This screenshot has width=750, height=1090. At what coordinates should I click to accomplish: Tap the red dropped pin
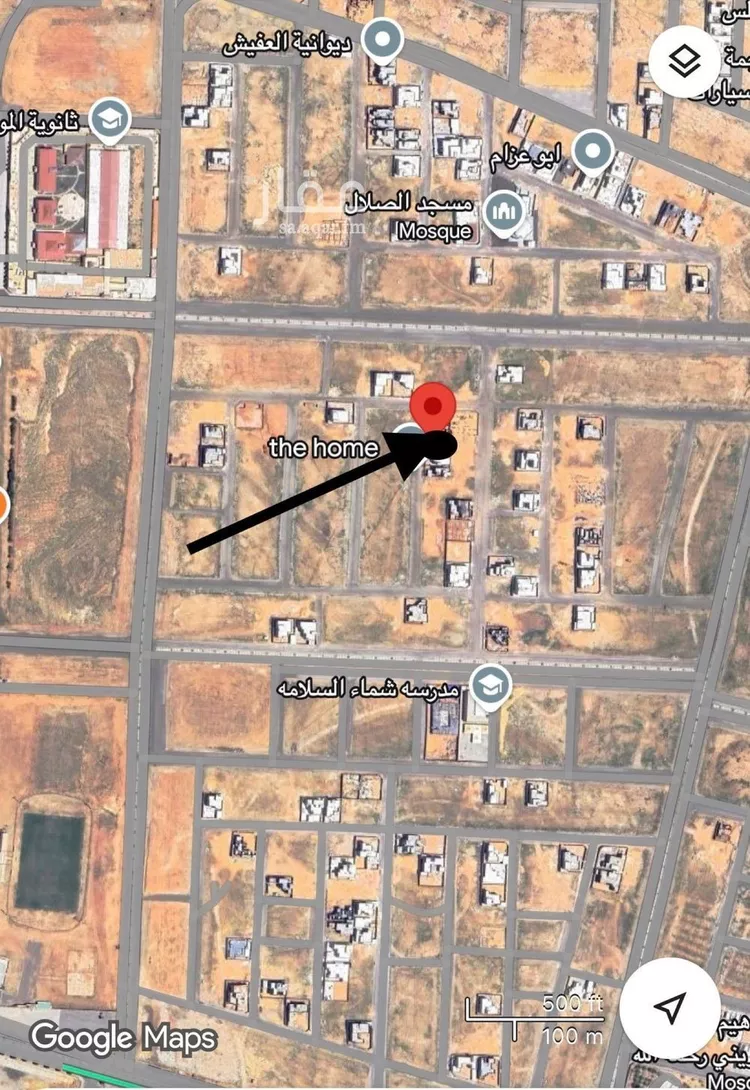coord(433,404)
